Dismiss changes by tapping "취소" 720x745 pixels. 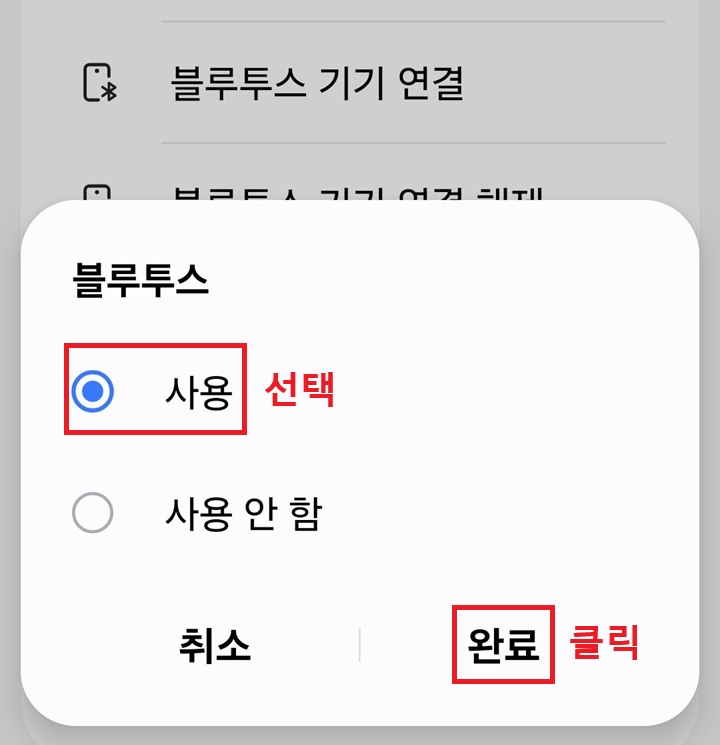tap(217, 648)
